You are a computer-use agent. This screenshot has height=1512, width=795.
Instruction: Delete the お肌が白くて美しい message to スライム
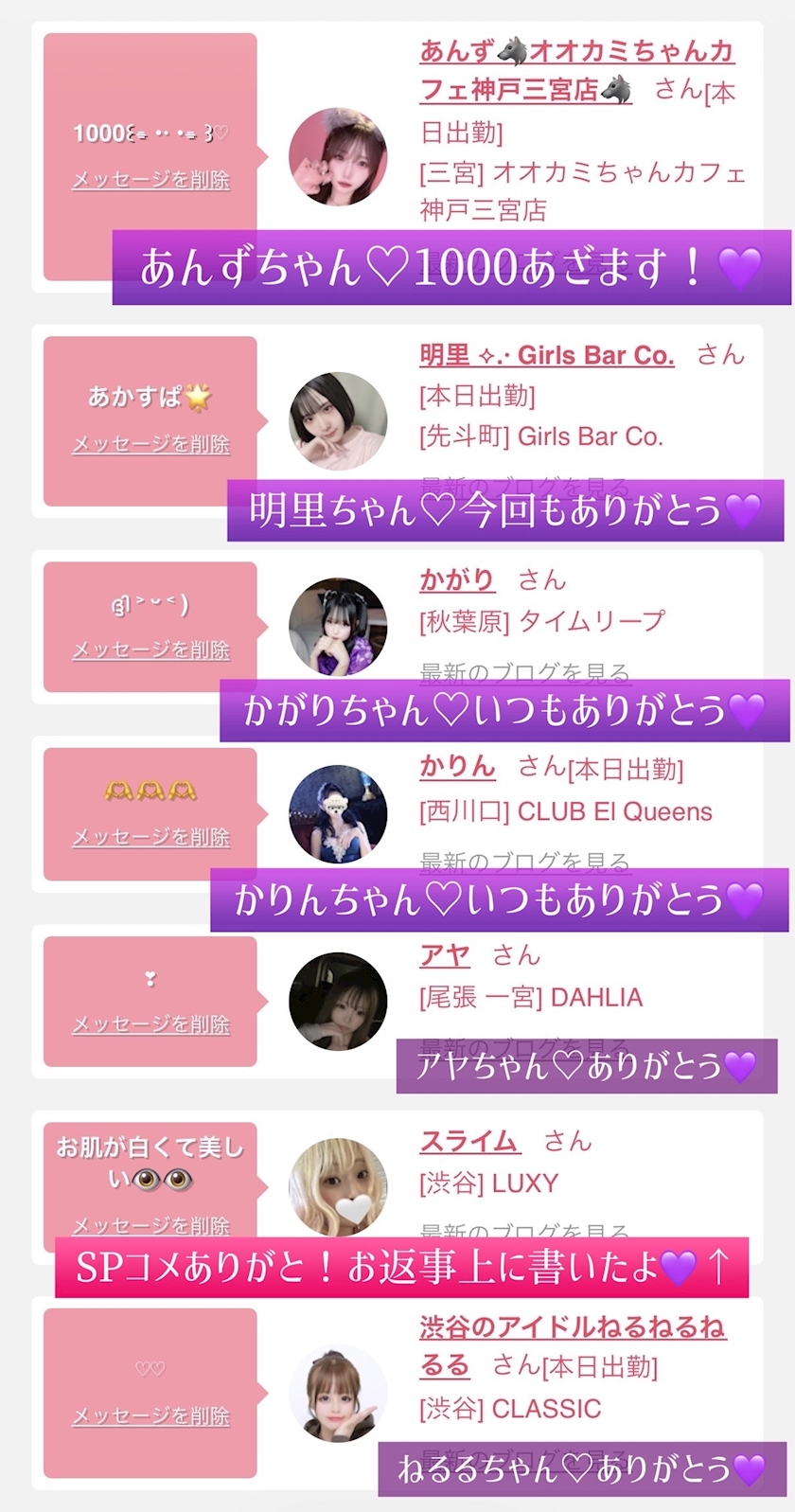[151, 1225]
